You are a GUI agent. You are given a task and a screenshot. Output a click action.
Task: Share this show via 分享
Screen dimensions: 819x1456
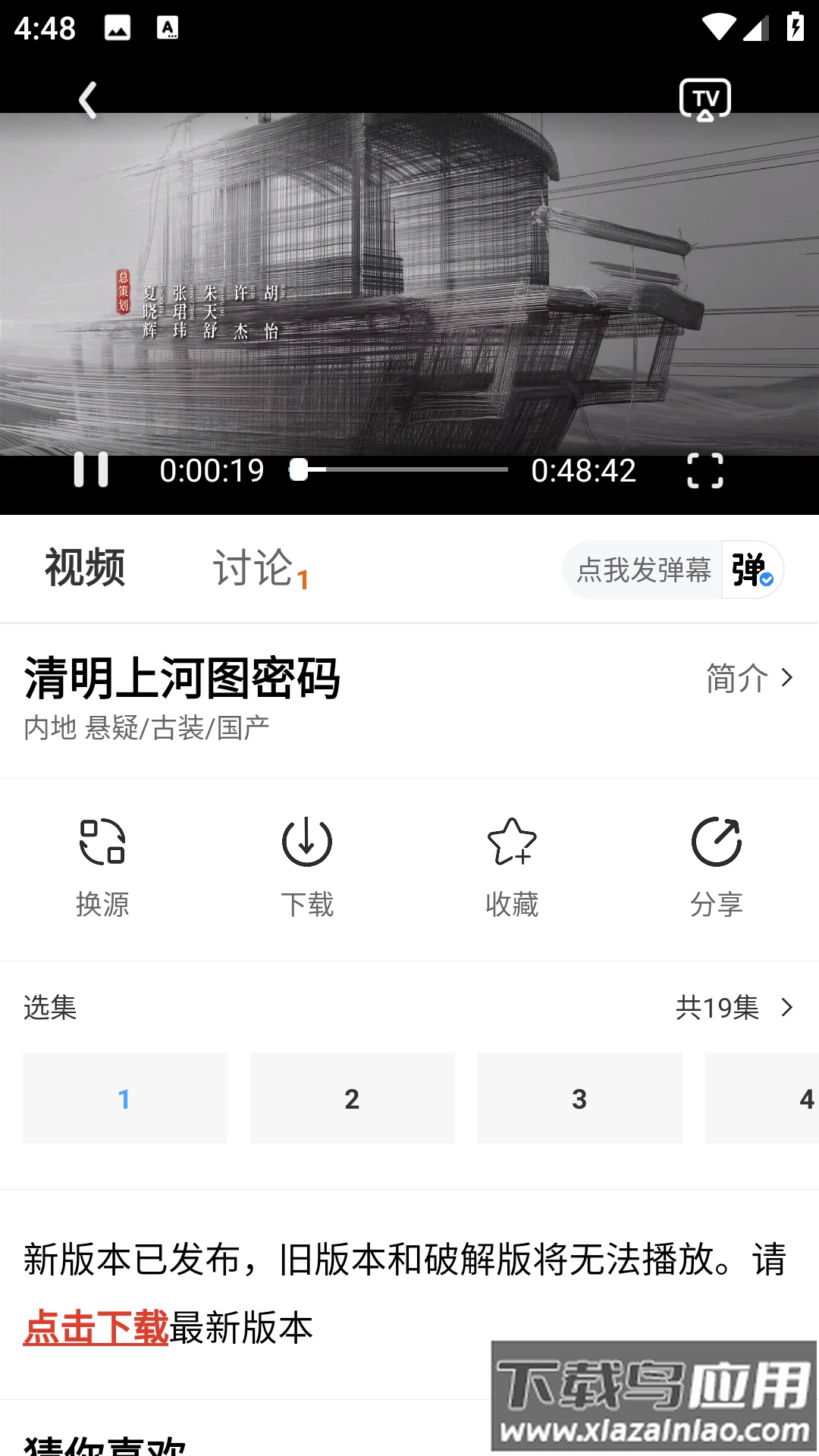pyautogui.click(x=717, y=867)
